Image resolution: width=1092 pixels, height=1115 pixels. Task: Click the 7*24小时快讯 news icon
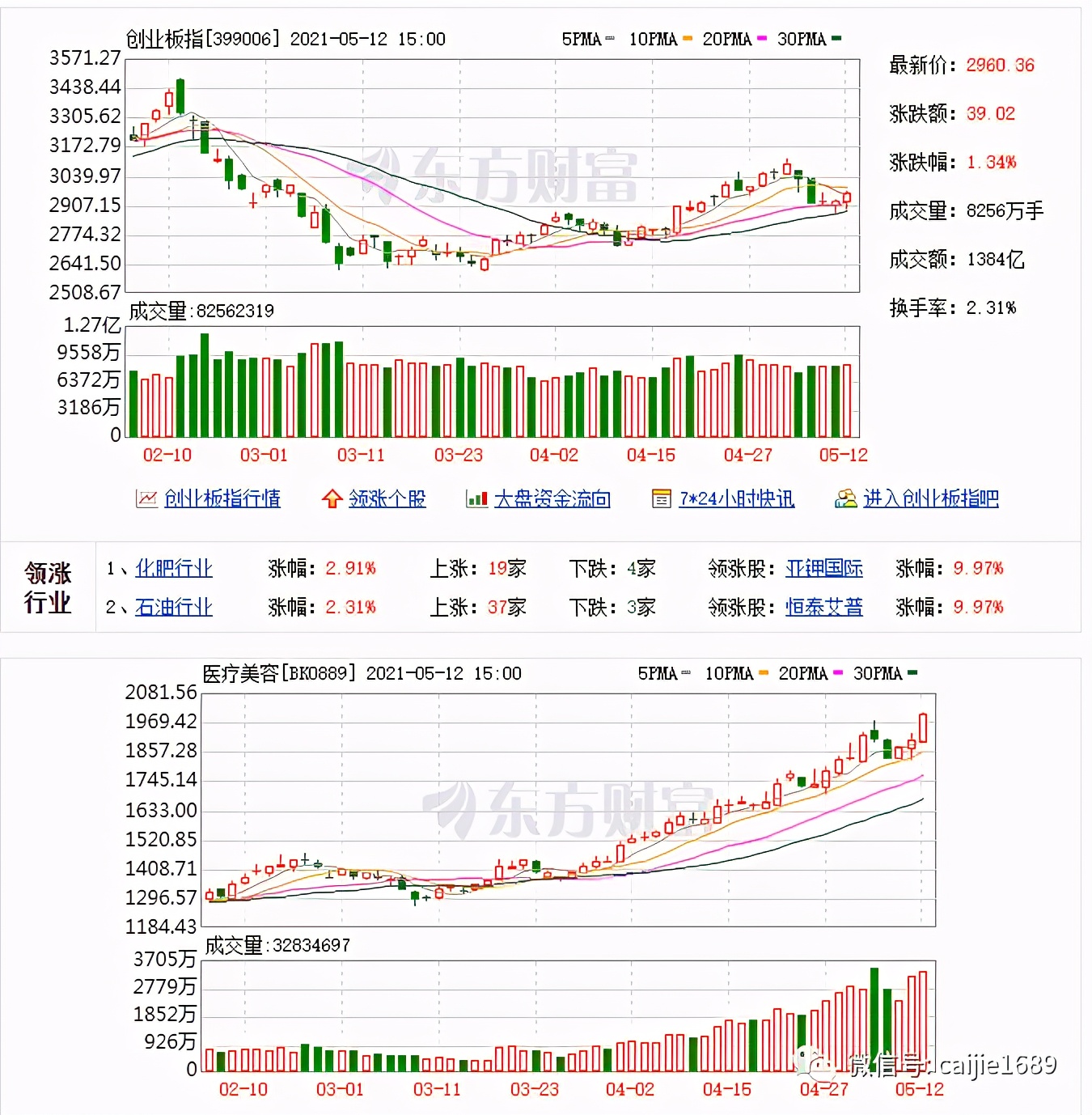coord(664,498)
